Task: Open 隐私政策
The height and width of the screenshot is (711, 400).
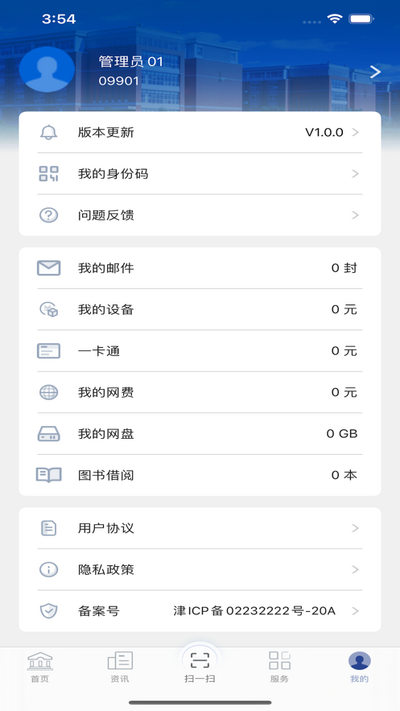Action: click(200, 570)
